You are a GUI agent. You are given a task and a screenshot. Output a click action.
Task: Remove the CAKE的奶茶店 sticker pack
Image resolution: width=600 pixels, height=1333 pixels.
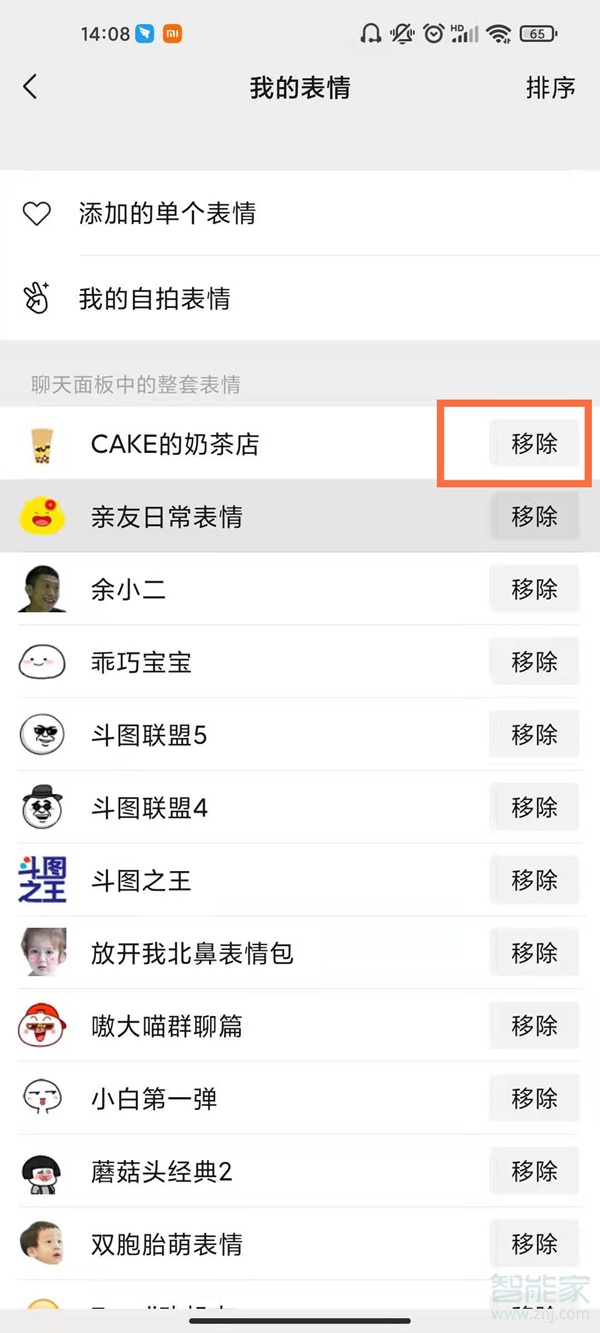tap(534, 443)
